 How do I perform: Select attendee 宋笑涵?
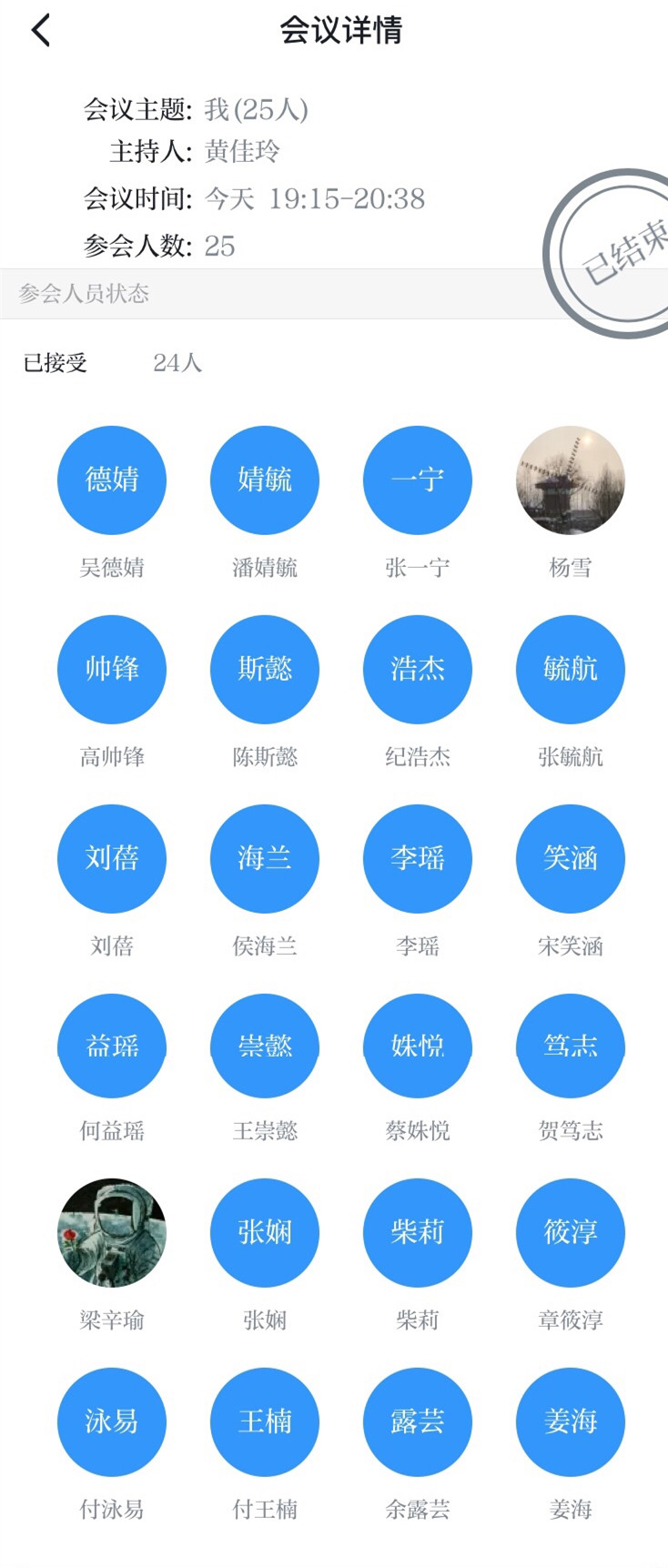[x=571, y=858]
